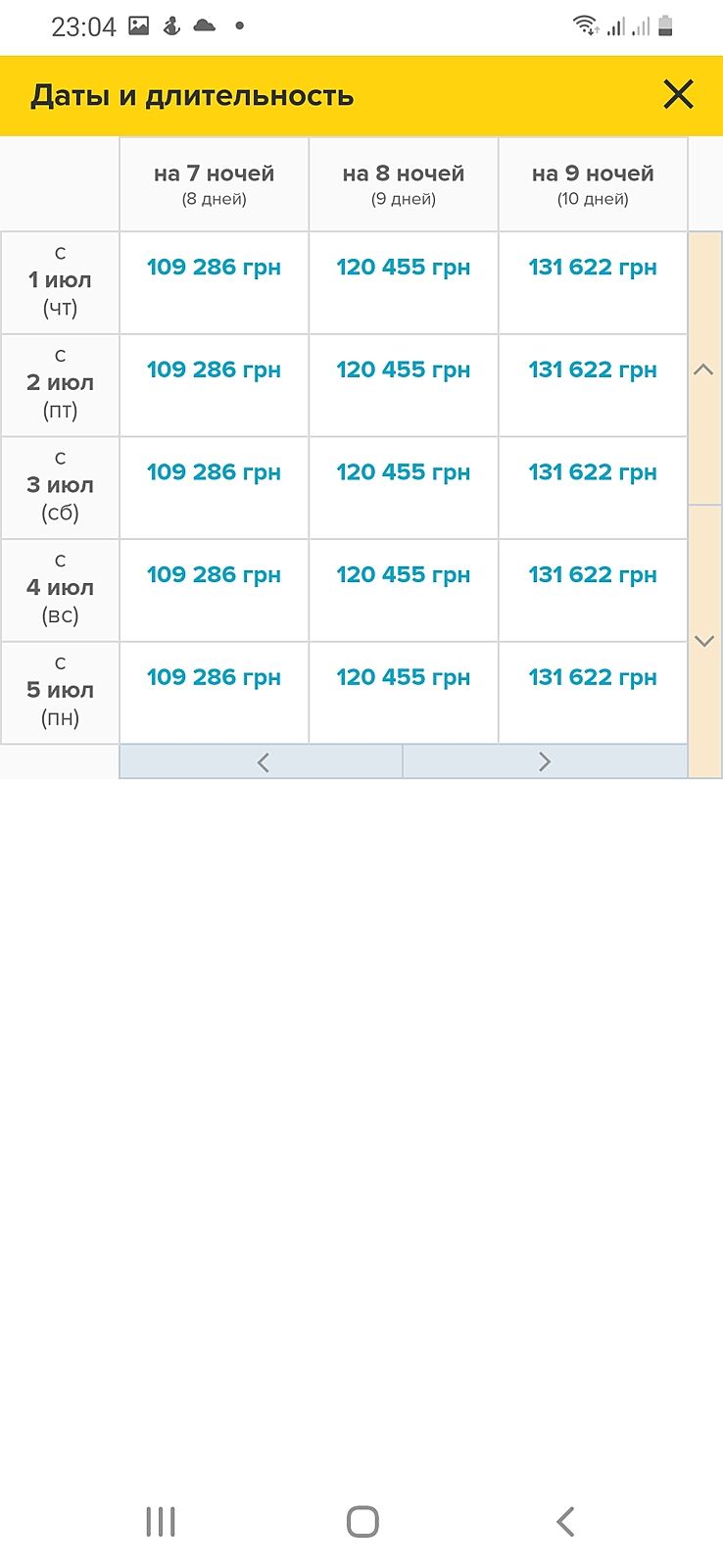Choose 8 nights starting 1 июл

[x=404, y=268]
